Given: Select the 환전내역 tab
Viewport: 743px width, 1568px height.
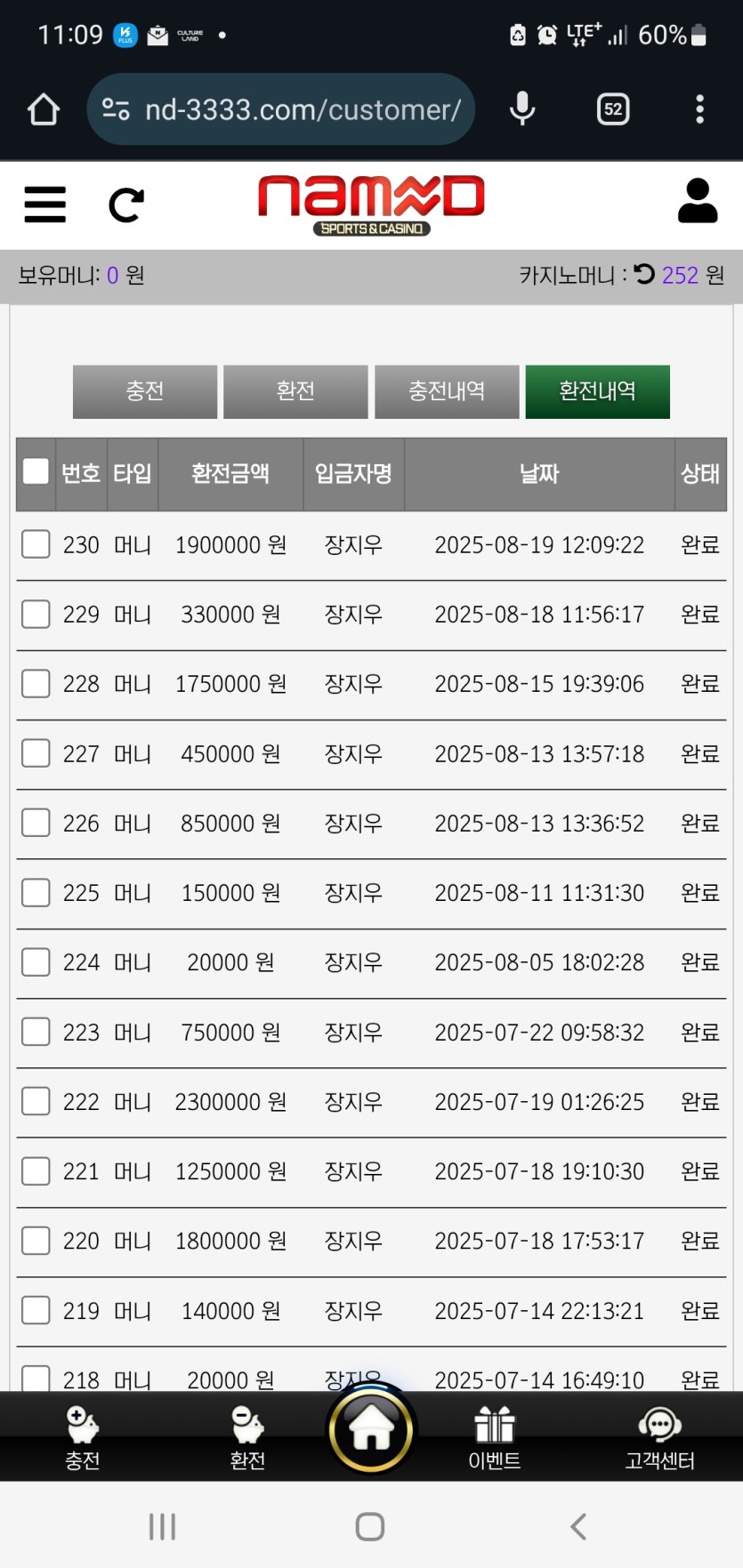Looking at the screenshot, I should (x=597, y=391).
